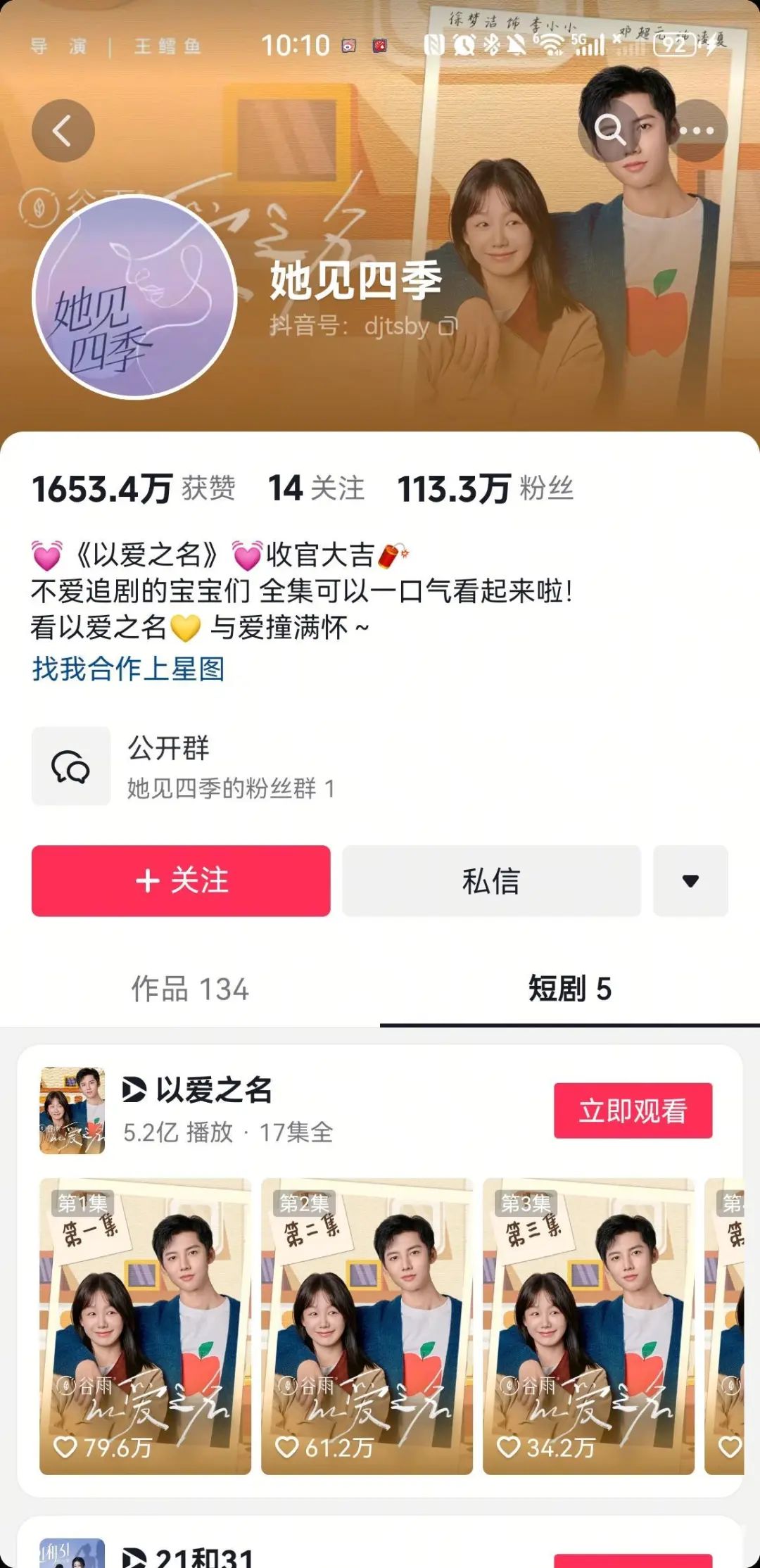
Task: Select the 短剧 5 tab
Action: [569, 989]
